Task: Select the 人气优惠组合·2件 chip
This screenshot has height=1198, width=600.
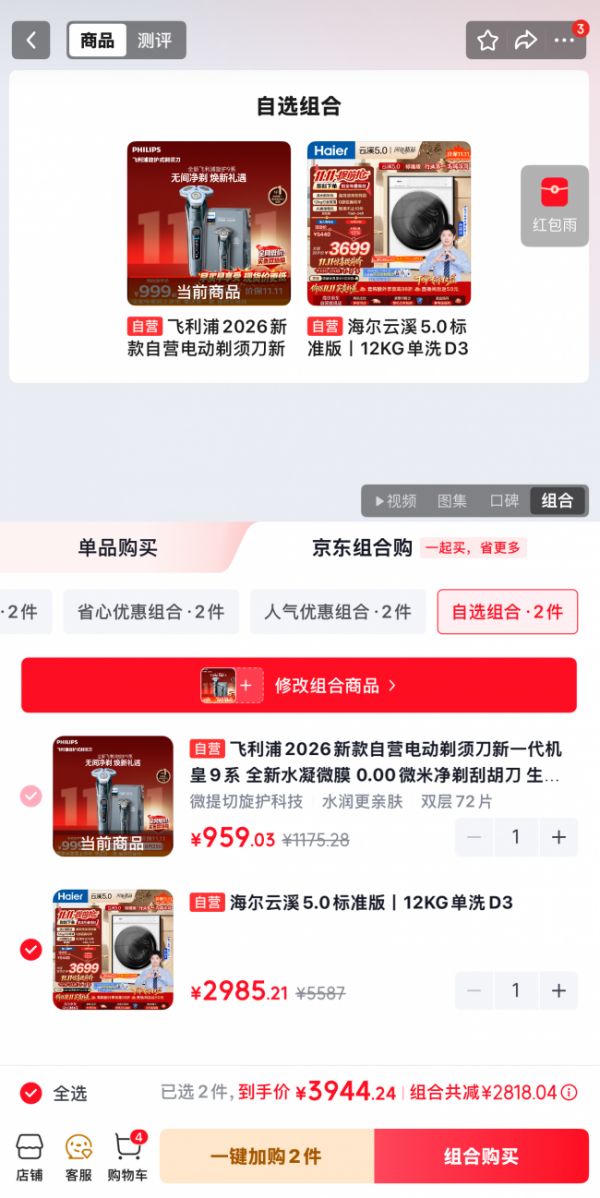Action: pyautogui.click(x=338, y=612)
